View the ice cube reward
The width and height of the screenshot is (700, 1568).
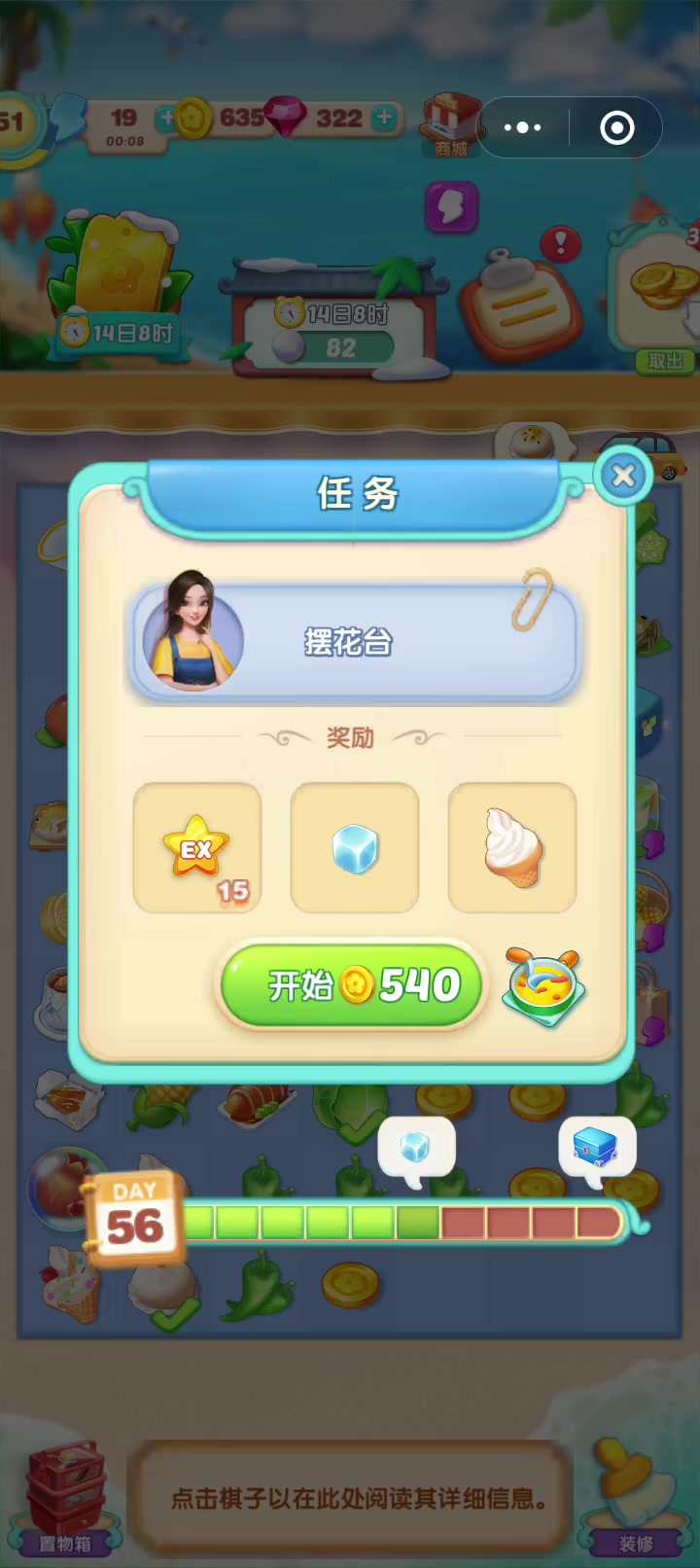(355, 848)
